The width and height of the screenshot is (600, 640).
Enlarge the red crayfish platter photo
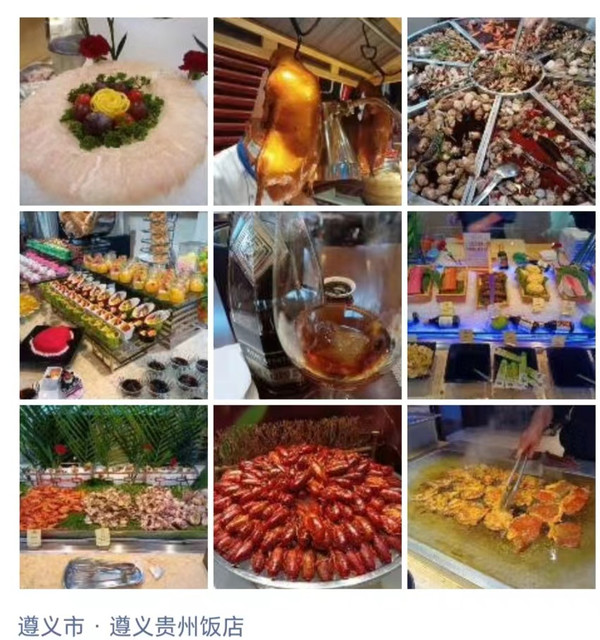pos(307,496)
